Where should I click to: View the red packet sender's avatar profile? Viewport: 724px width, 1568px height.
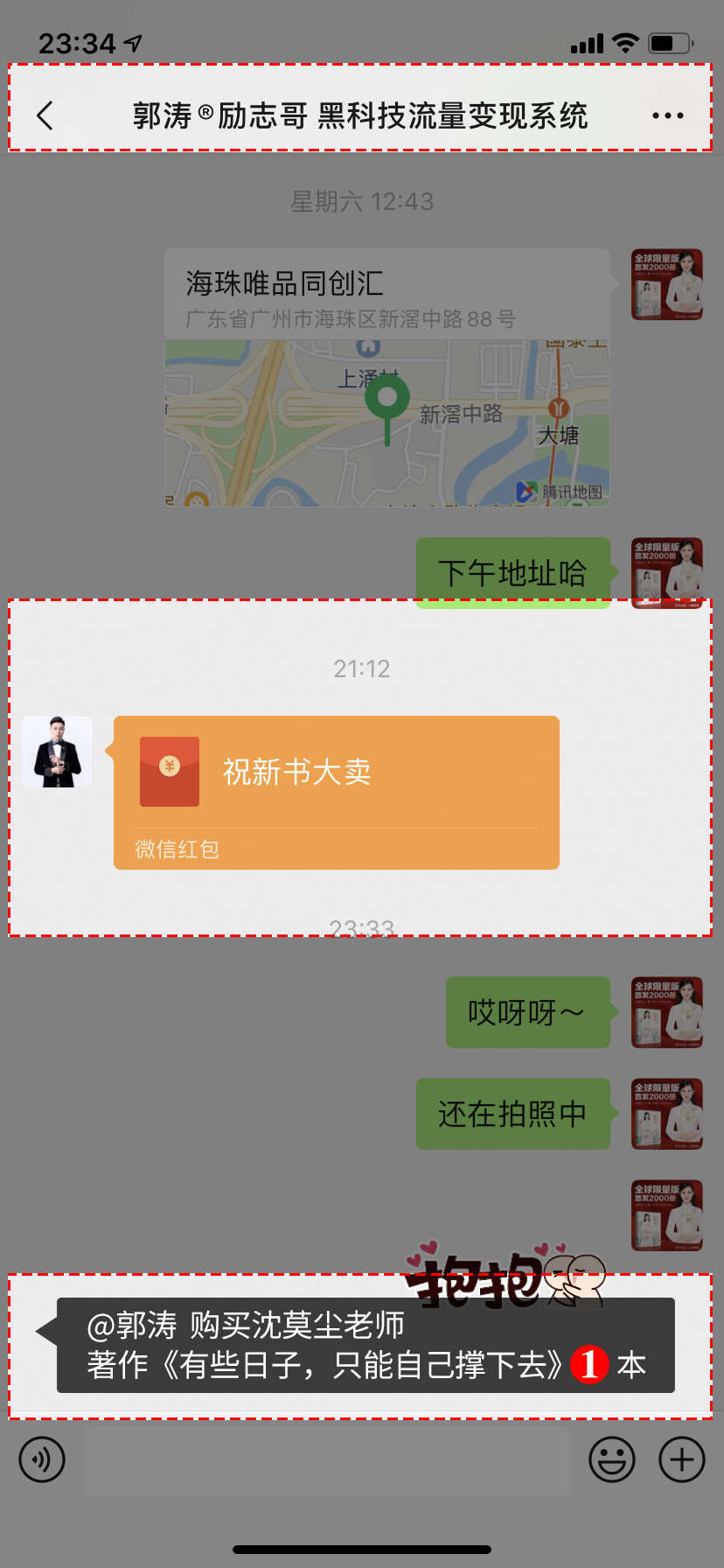tap(57, 752)
